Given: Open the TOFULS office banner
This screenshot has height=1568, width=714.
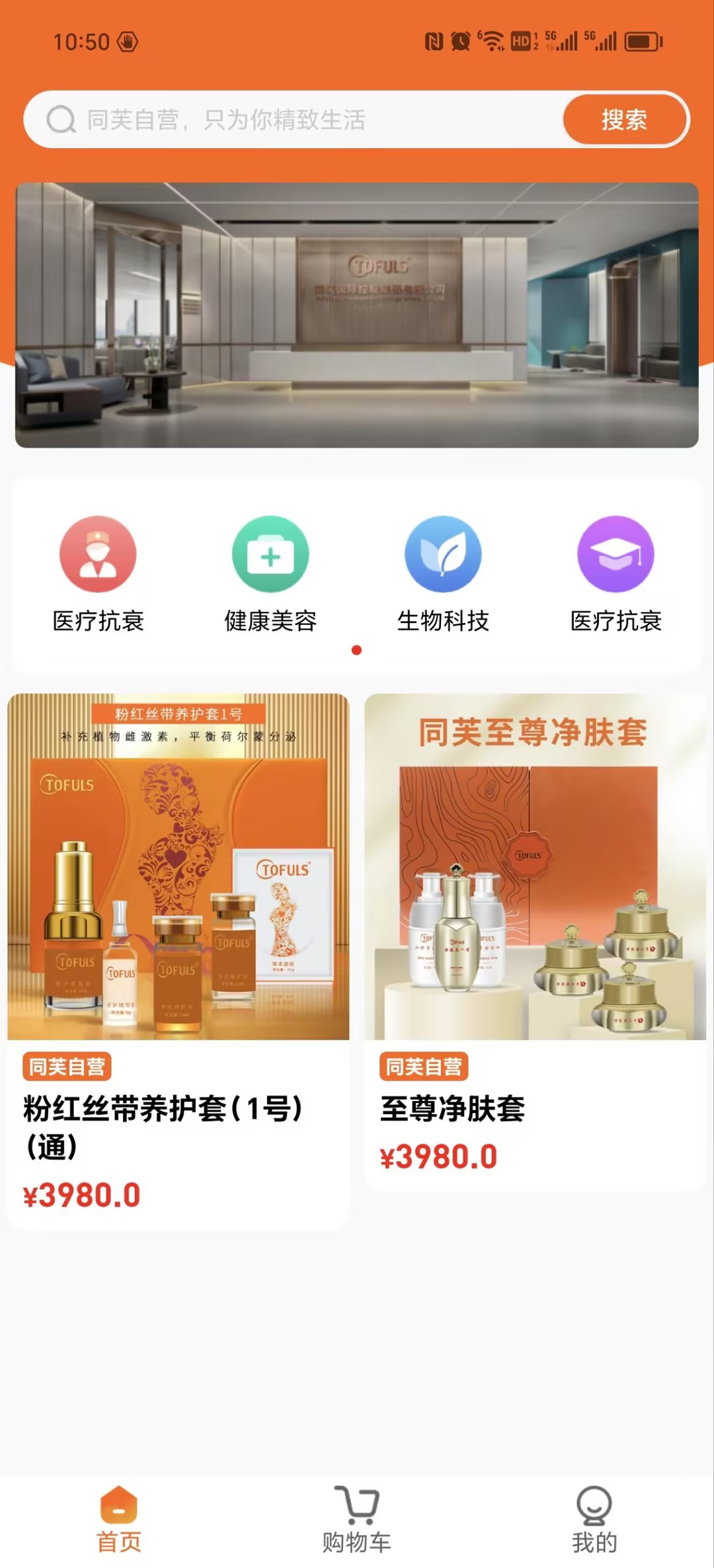Looking at the screenshot, I should click(357, 315).
